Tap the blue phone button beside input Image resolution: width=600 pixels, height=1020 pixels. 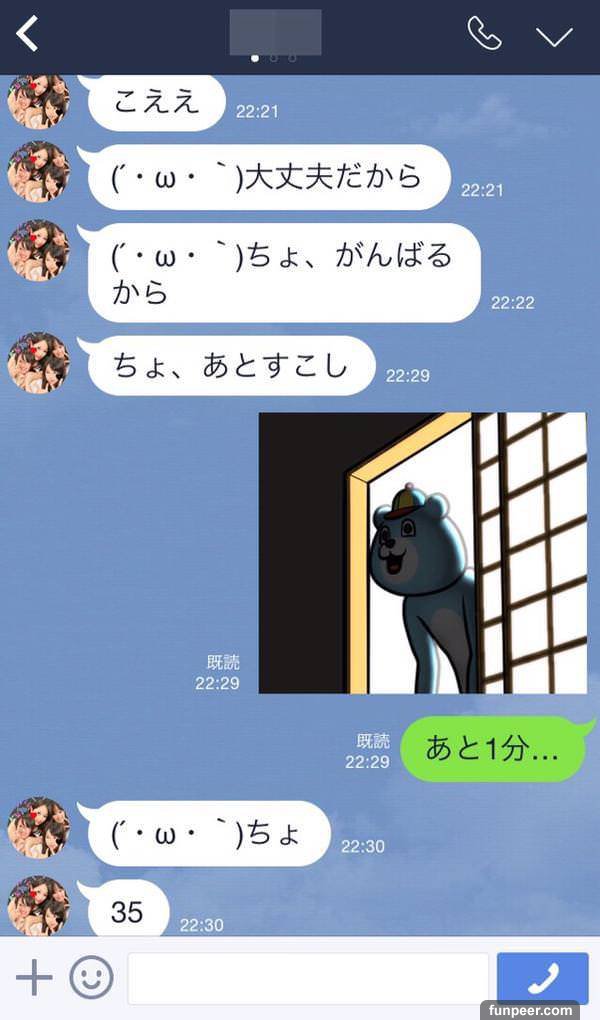[x=542, y=977]
